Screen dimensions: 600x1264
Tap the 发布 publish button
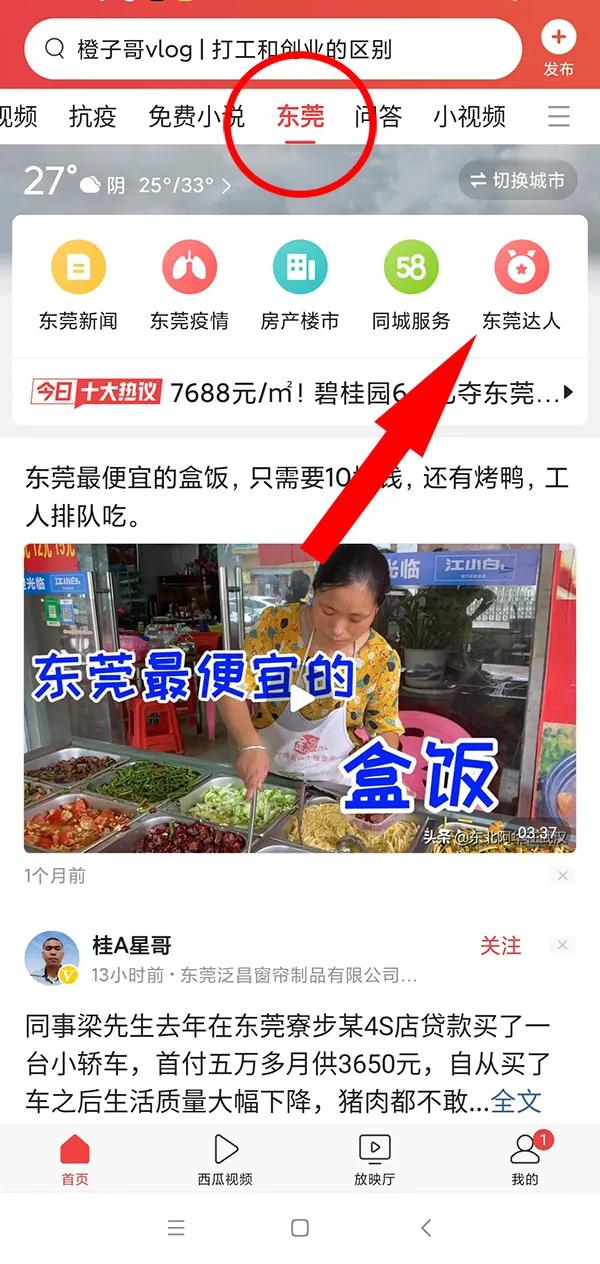click(x=558, y=49)
